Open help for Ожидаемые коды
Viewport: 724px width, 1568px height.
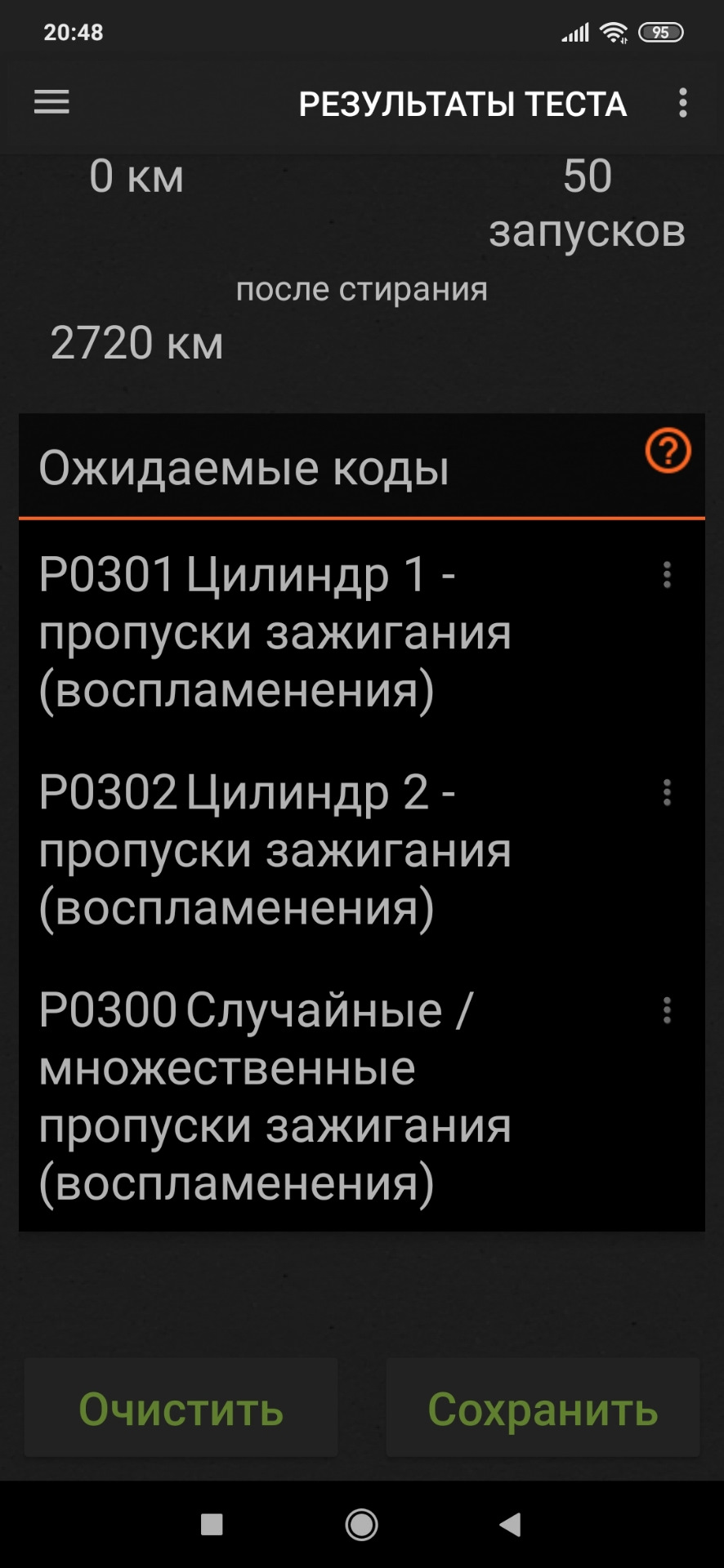(x=668, y=451)
